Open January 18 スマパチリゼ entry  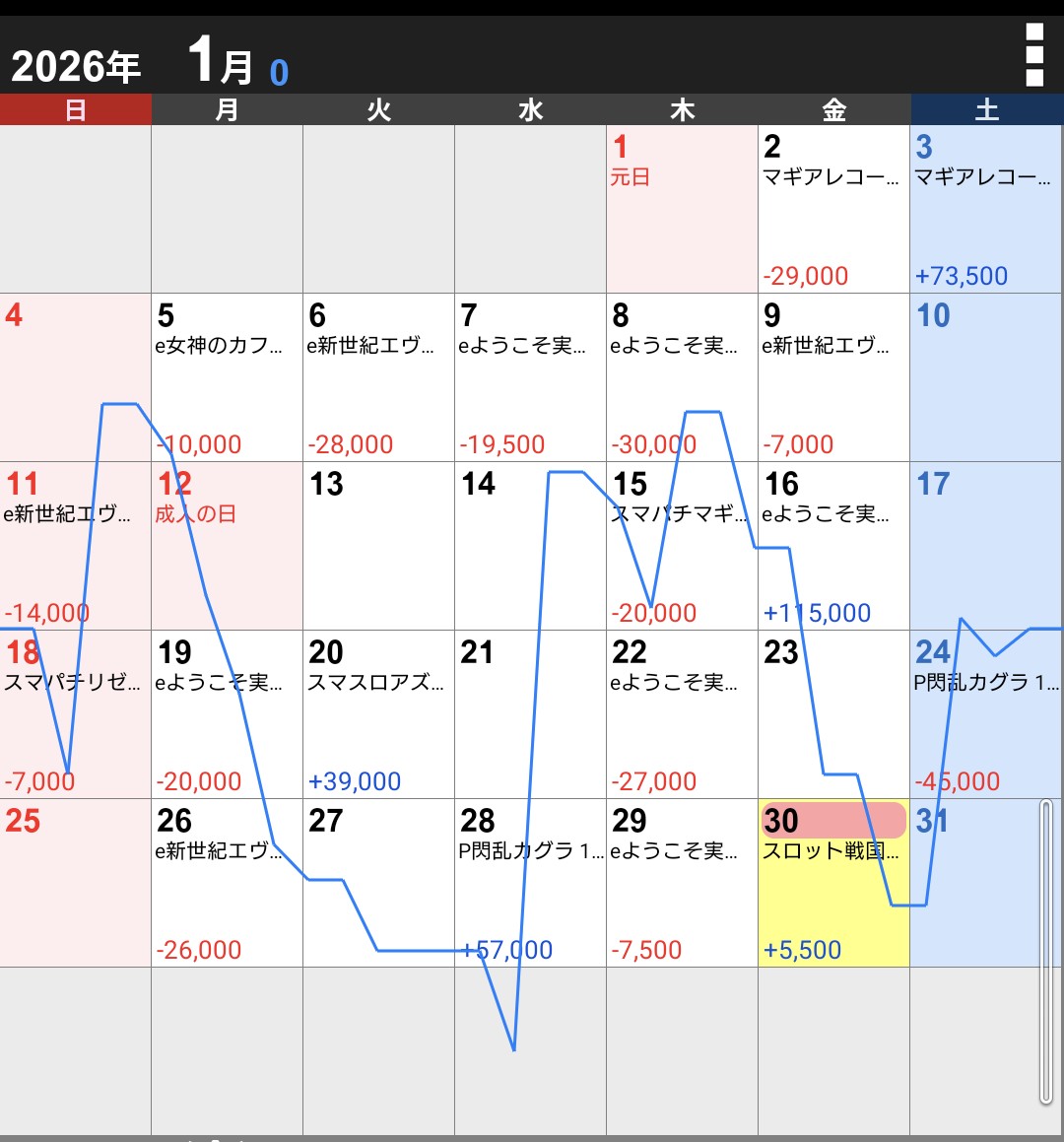75,714
